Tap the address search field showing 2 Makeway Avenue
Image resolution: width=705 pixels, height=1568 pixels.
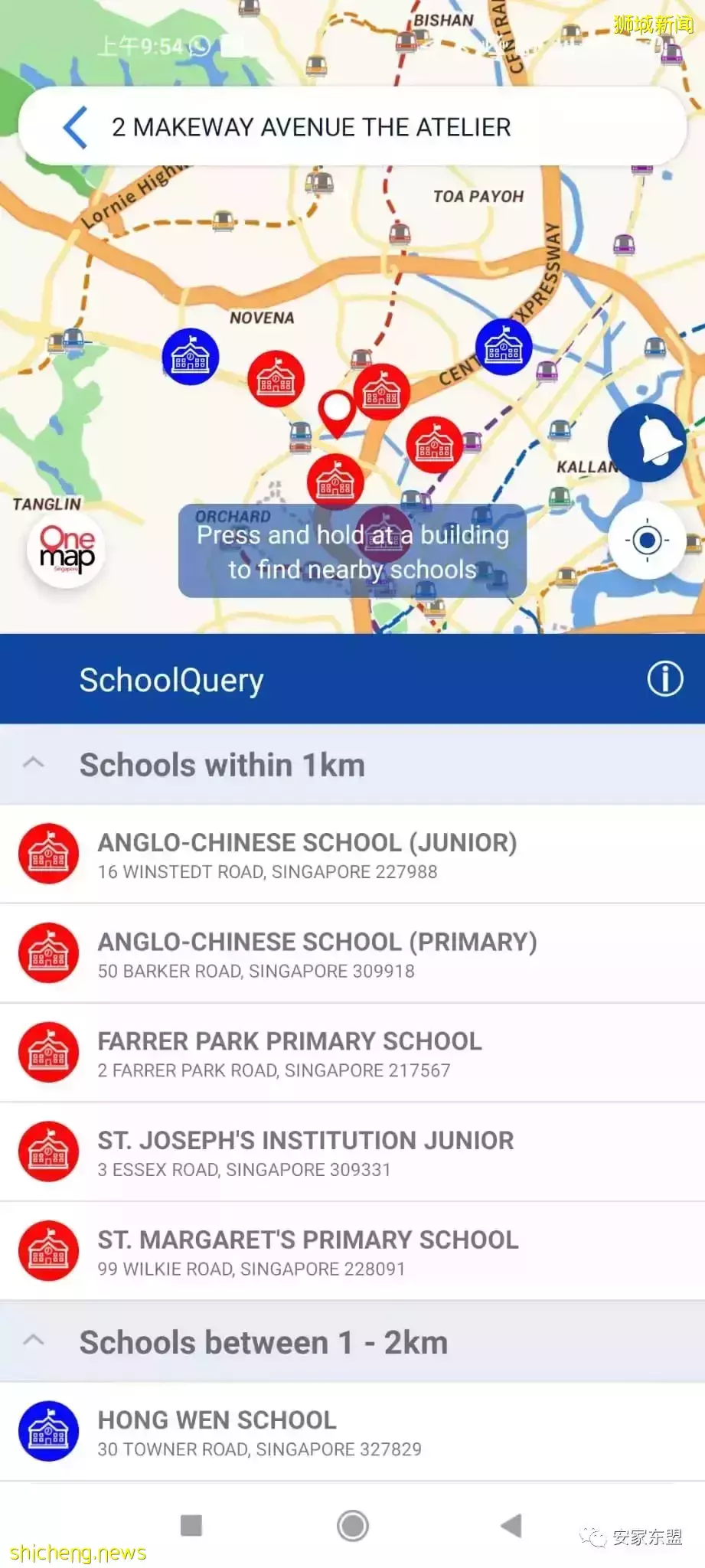point(311,127)
